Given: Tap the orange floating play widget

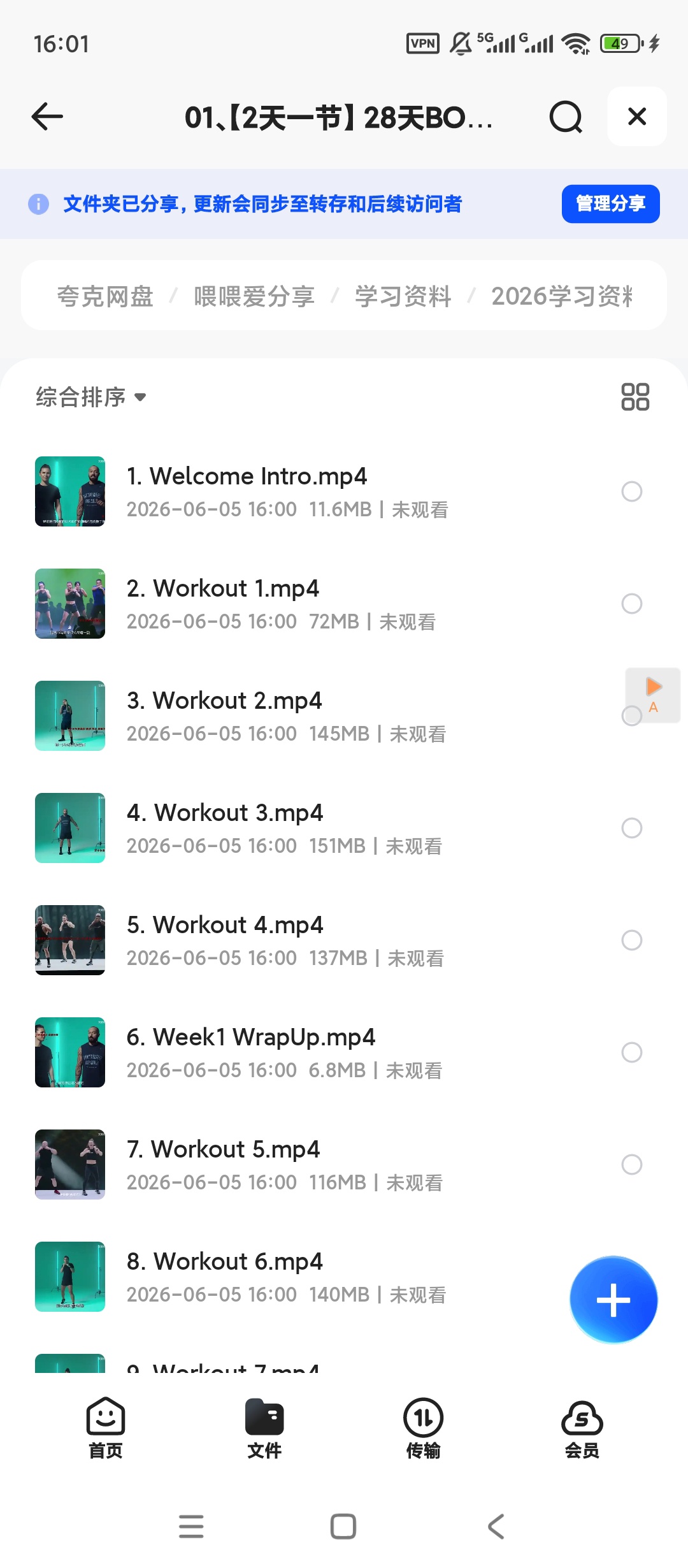Looking at the screenshot, I should (x=654, y=695).
